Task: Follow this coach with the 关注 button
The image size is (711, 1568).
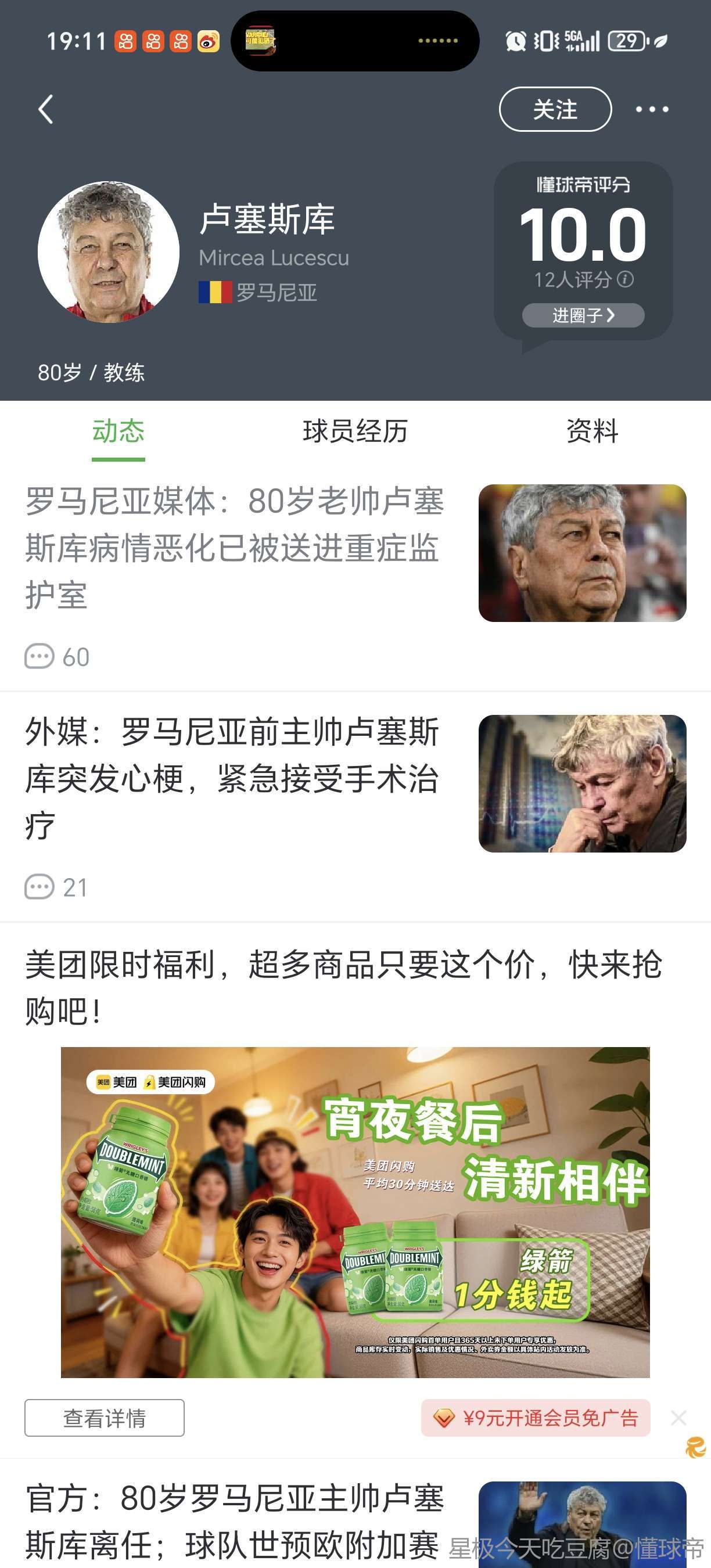Action: pyautogui.click(x=555, y=110)
